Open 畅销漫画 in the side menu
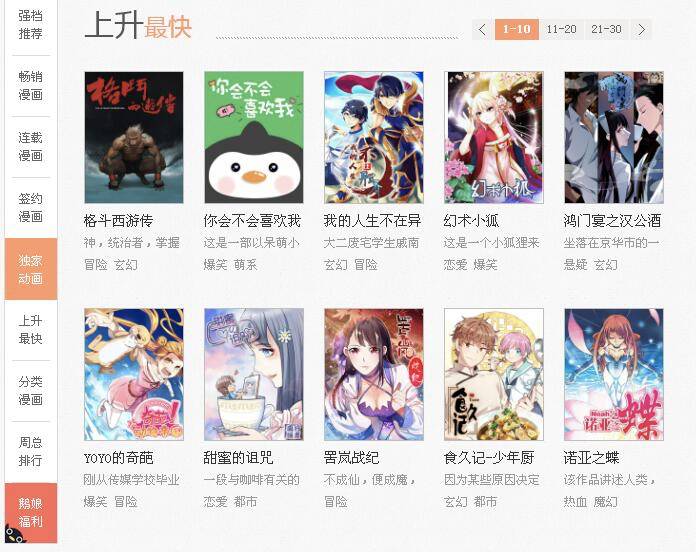Image resolution: width=696 pixels, height=552 pixels. pos(30,85)
